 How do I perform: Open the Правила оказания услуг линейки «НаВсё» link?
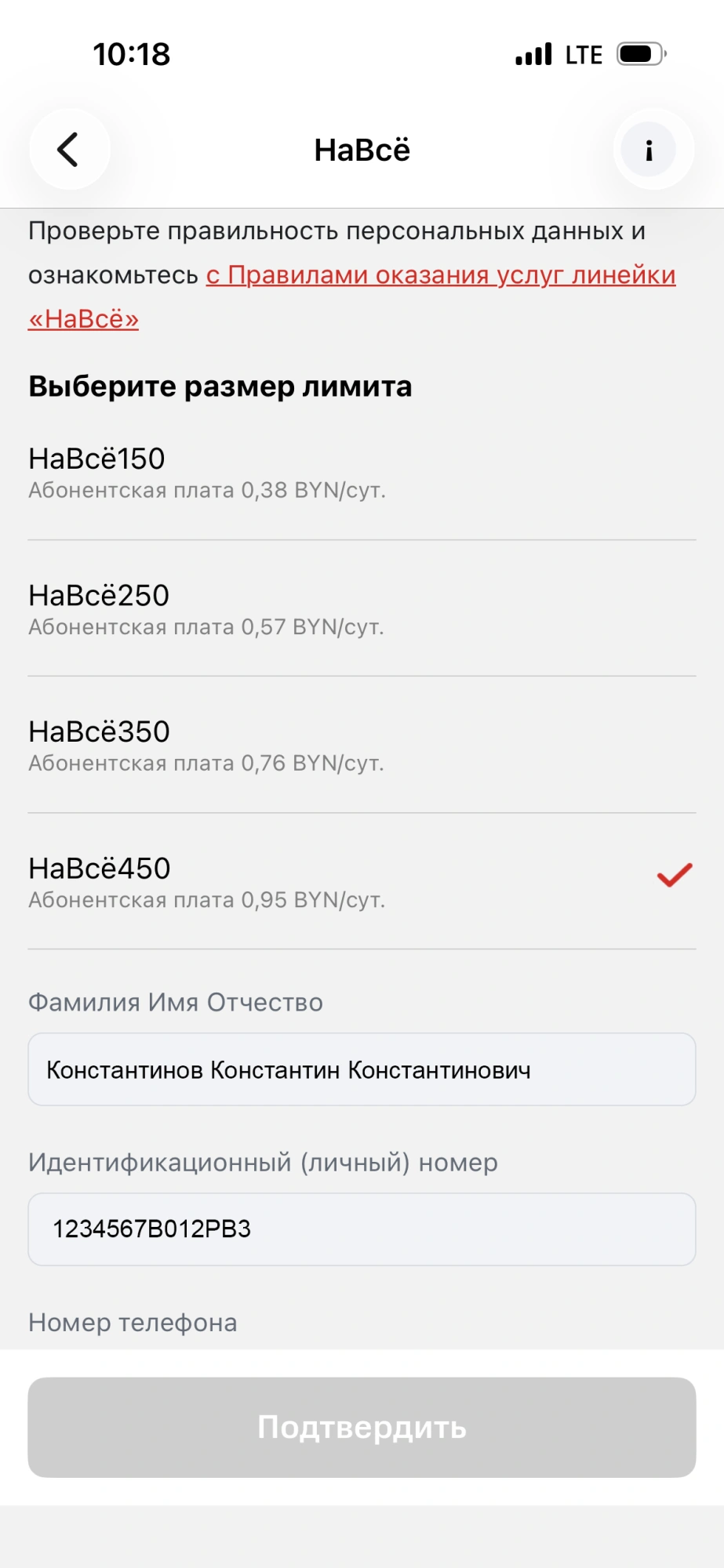pos(440,276)
